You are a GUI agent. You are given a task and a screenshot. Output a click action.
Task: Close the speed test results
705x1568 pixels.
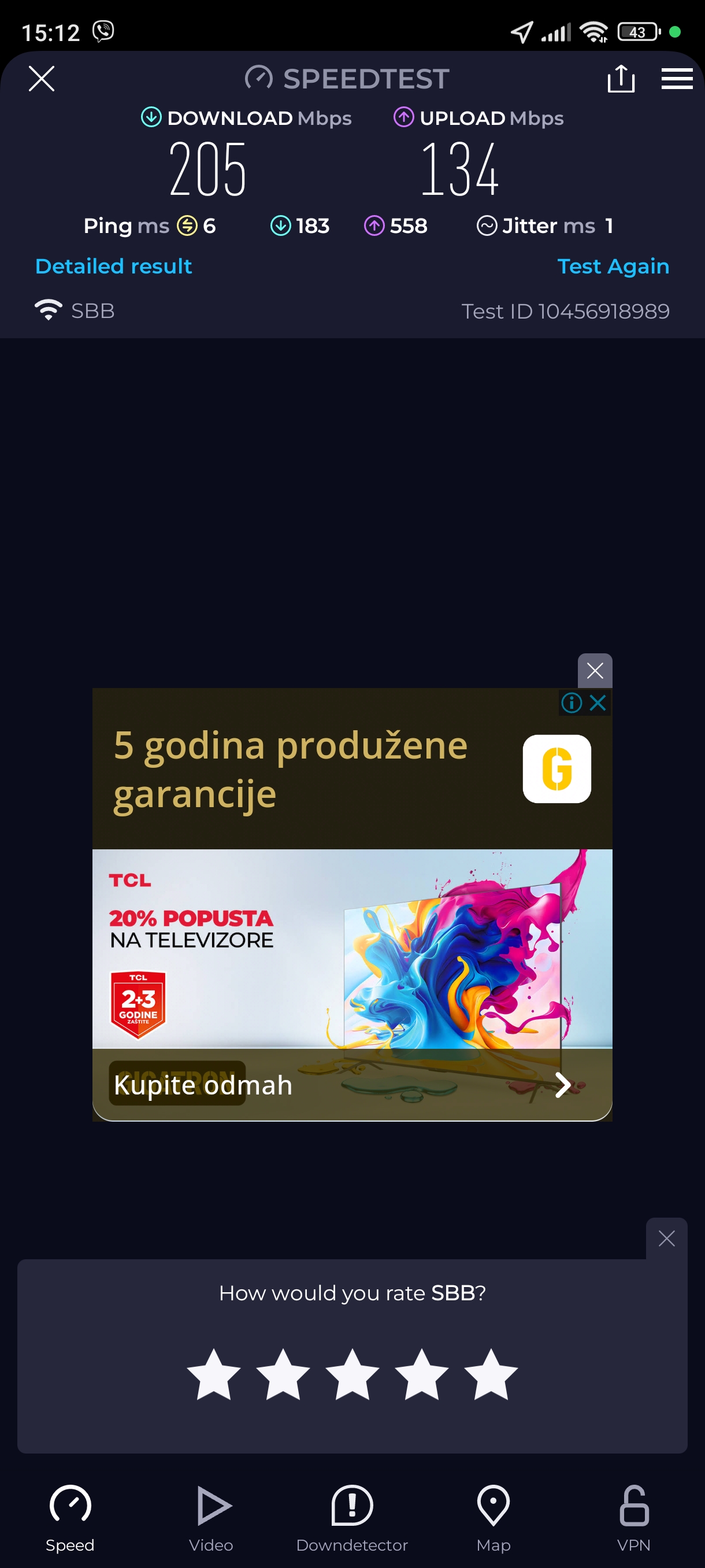click(x=42, y=79)
